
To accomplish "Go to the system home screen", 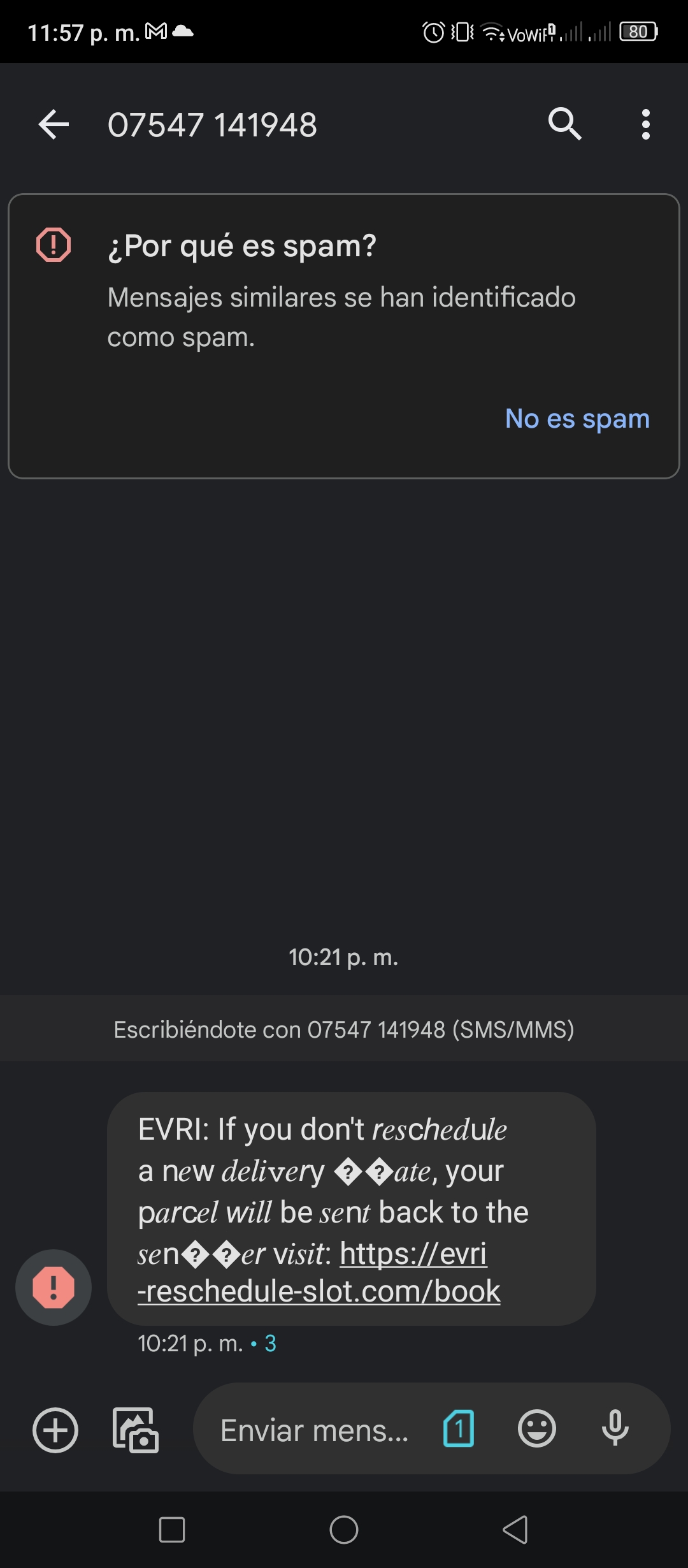I will (x=344, y=1530).
